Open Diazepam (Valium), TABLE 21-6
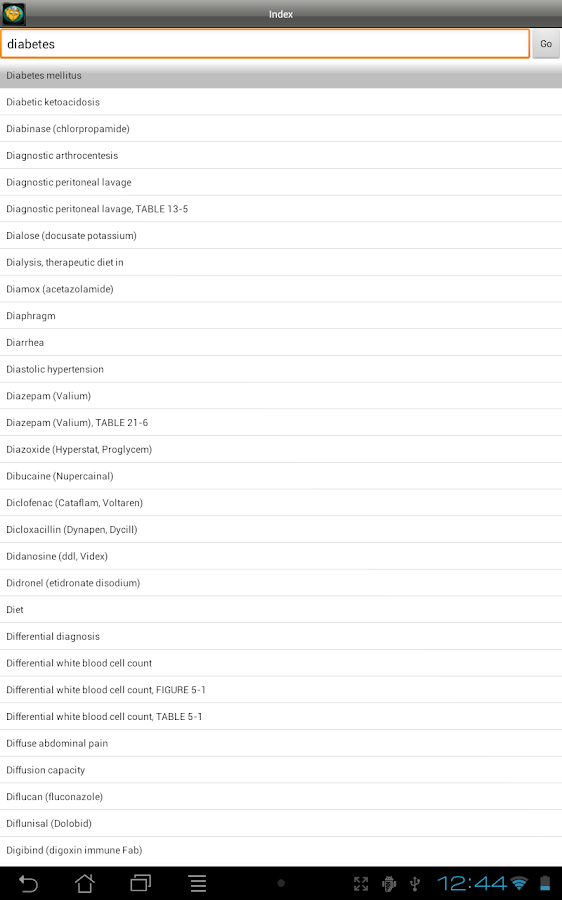The height and width of the screenshot is (900, 562). pyautogui.click(x=281, y=422)
